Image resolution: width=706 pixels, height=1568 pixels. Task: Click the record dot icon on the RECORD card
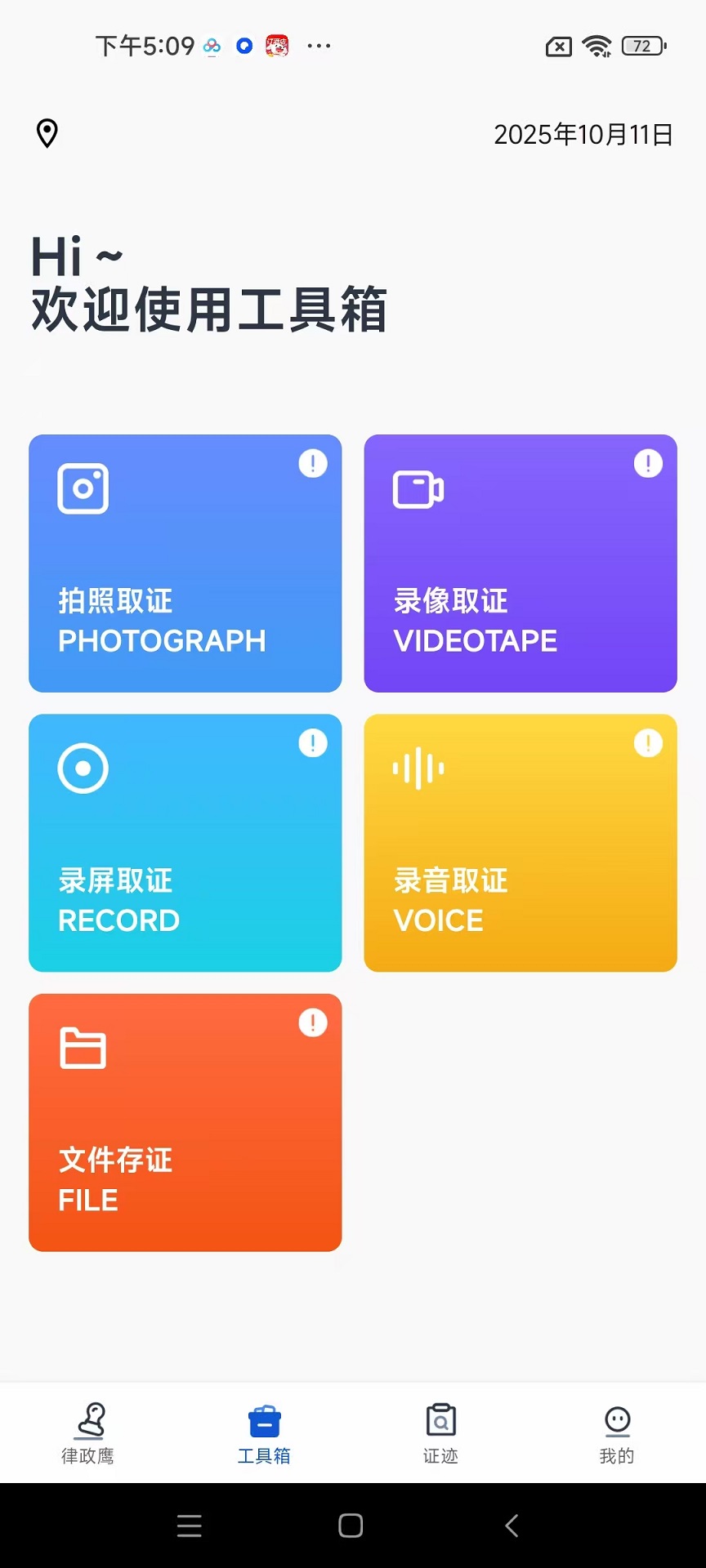83,767
